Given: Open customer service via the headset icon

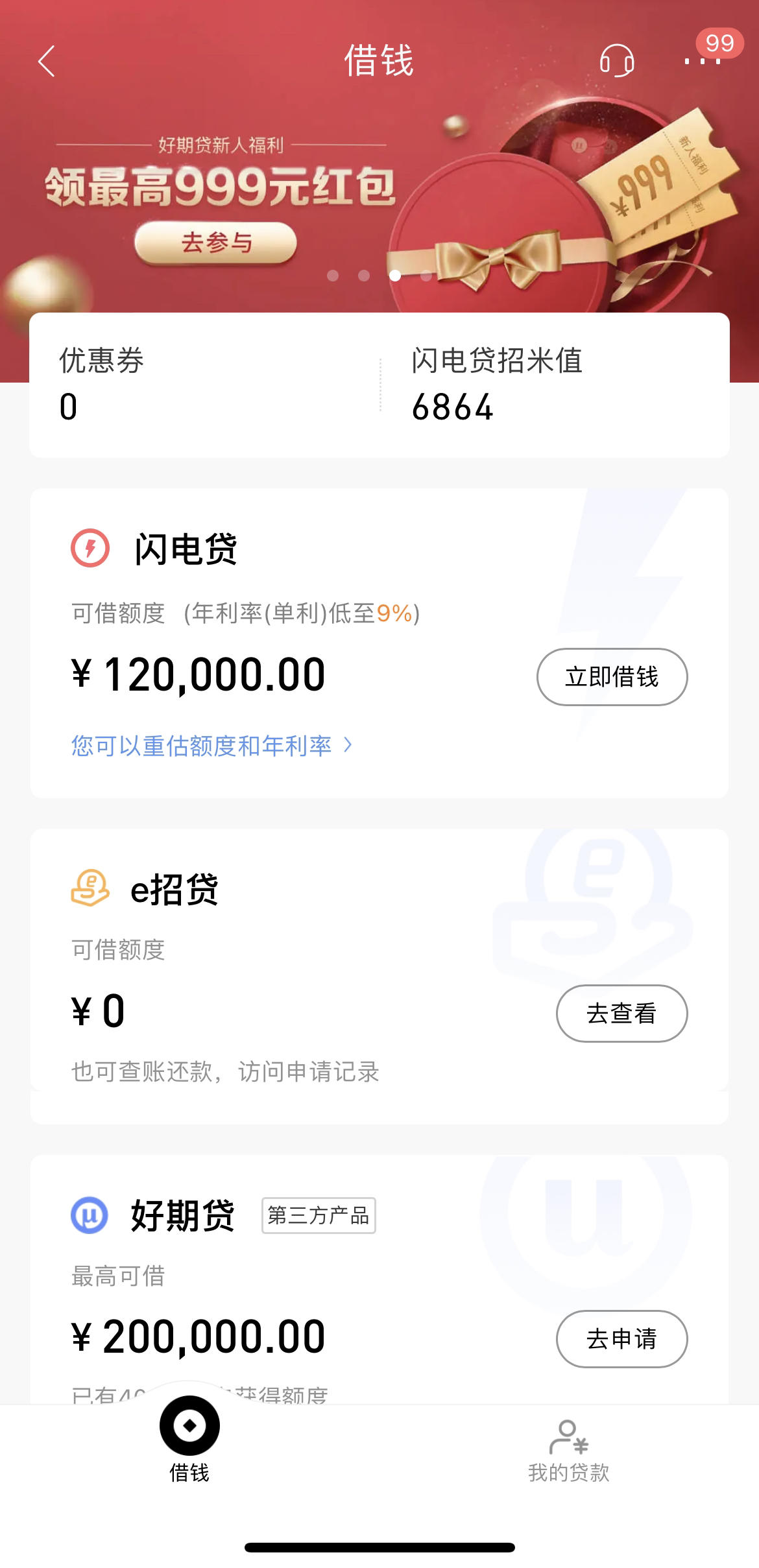Looking at the screenshot, I should pyautogui.click(x=618, y=62).
